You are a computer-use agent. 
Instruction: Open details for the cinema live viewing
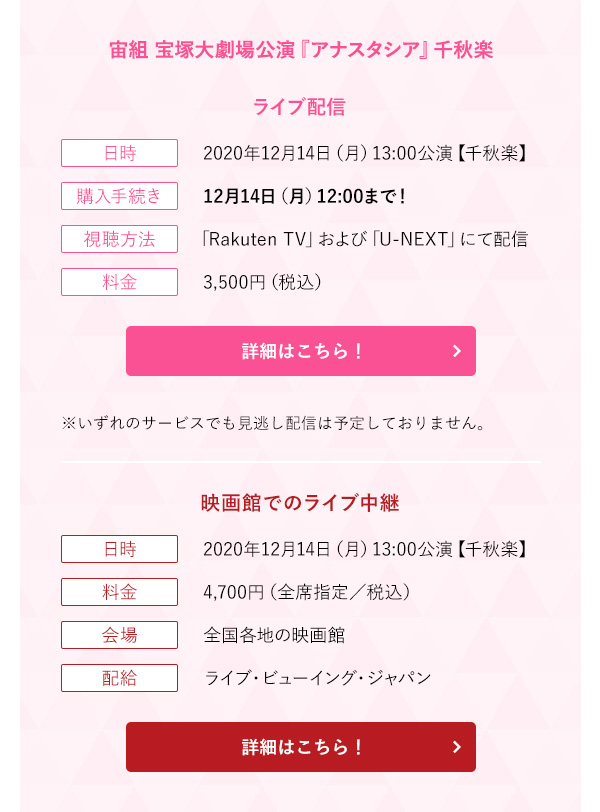click(x=300, y=747)
